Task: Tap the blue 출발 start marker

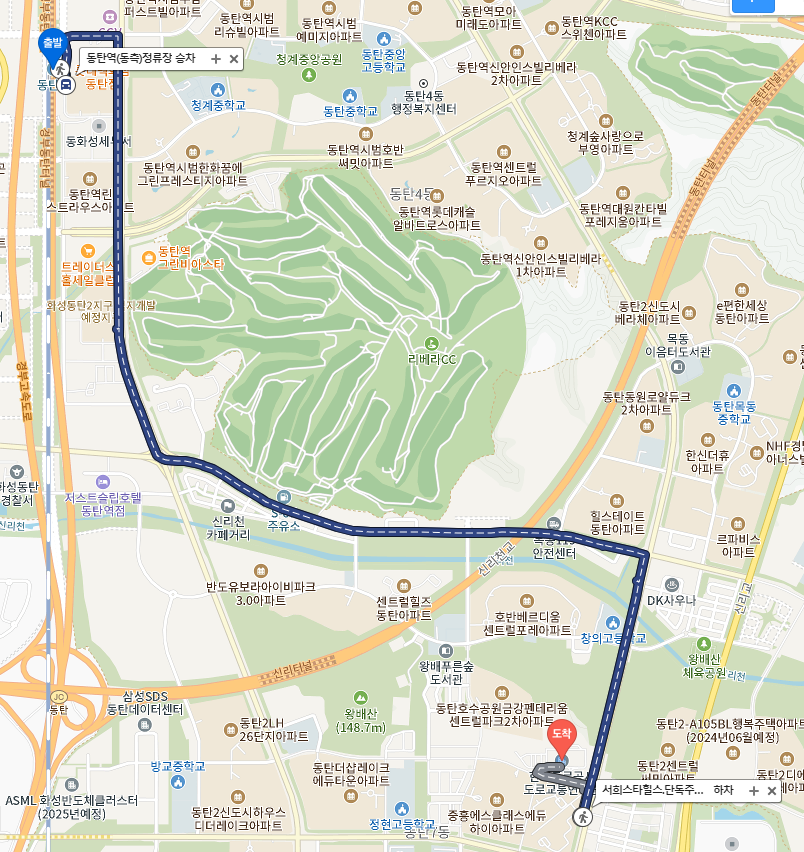Action: tap(50, 43)
